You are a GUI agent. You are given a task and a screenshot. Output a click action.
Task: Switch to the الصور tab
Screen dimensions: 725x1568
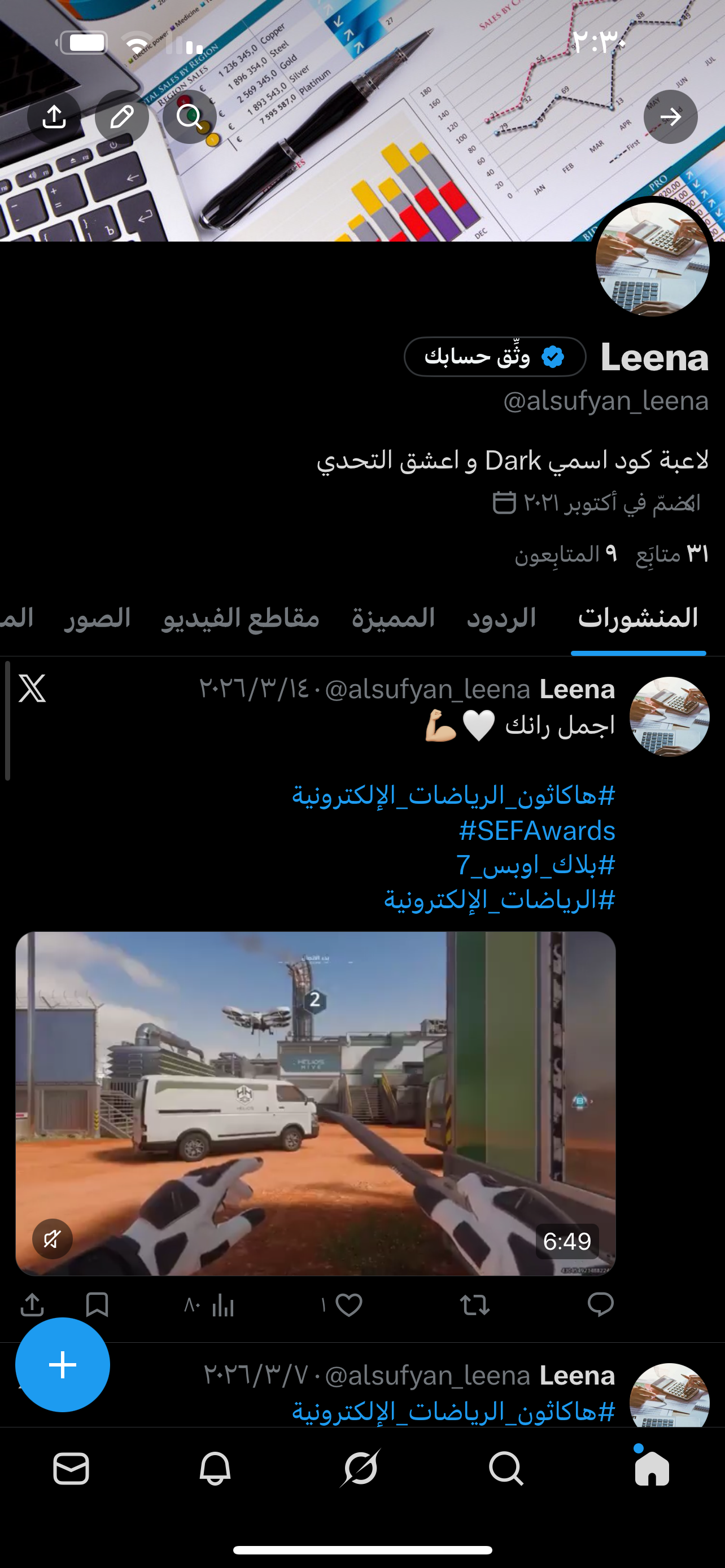(x=97, y=618)
